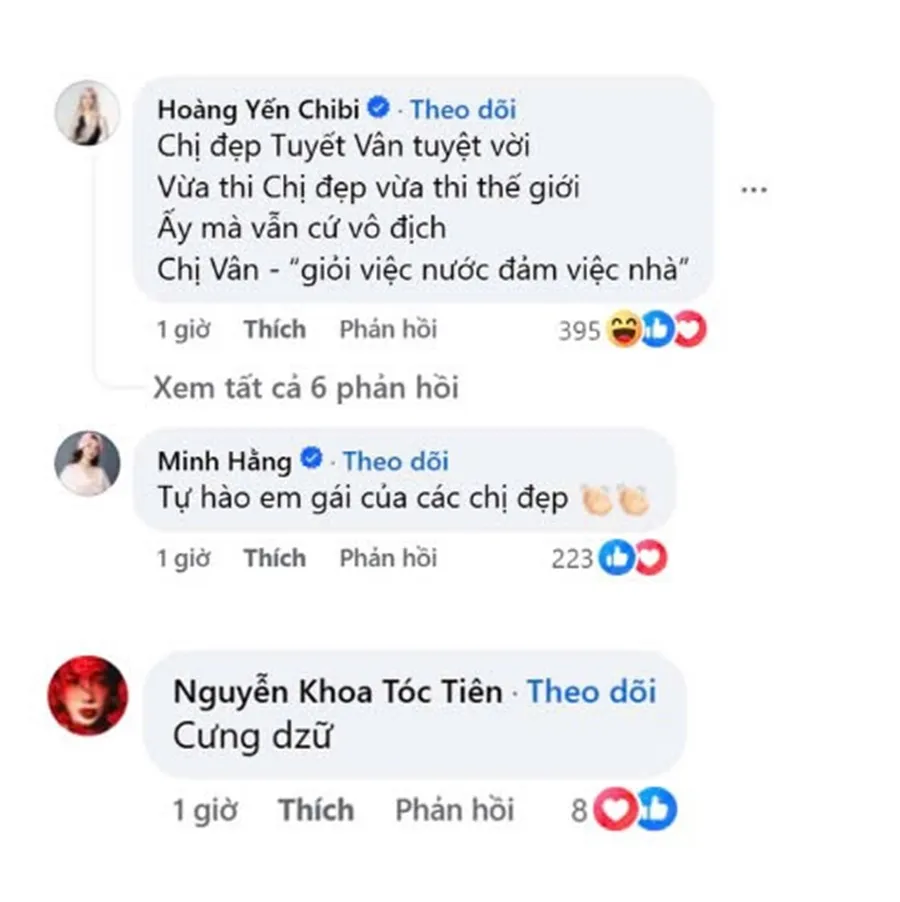View reactions on Tóc Tiên's comment
Image resolution: width=900 pixels, height=902 pixels.
point(626,810)
